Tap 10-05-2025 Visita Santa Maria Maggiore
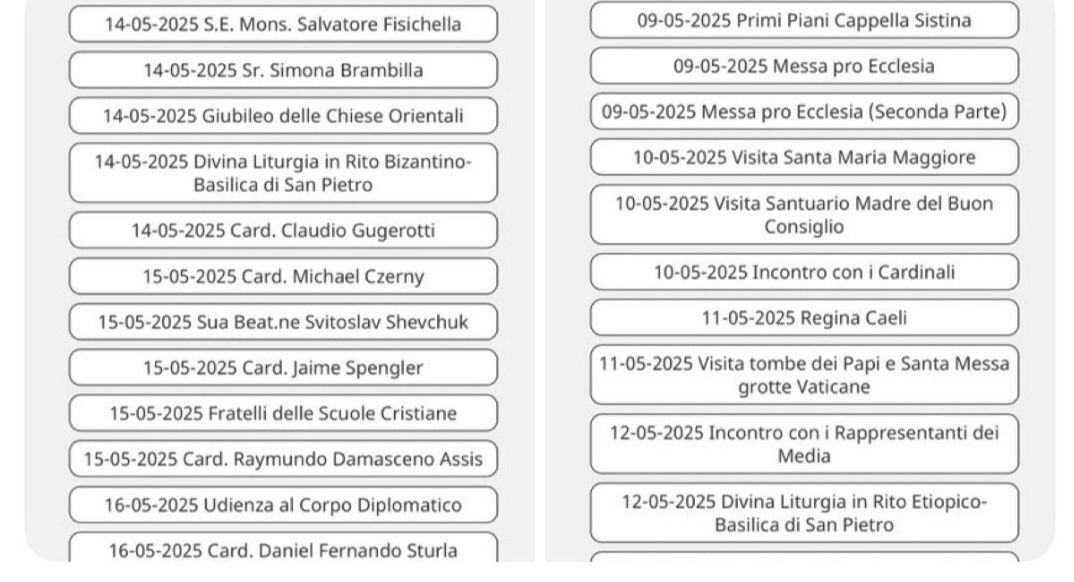 click(x=804, y=157)
